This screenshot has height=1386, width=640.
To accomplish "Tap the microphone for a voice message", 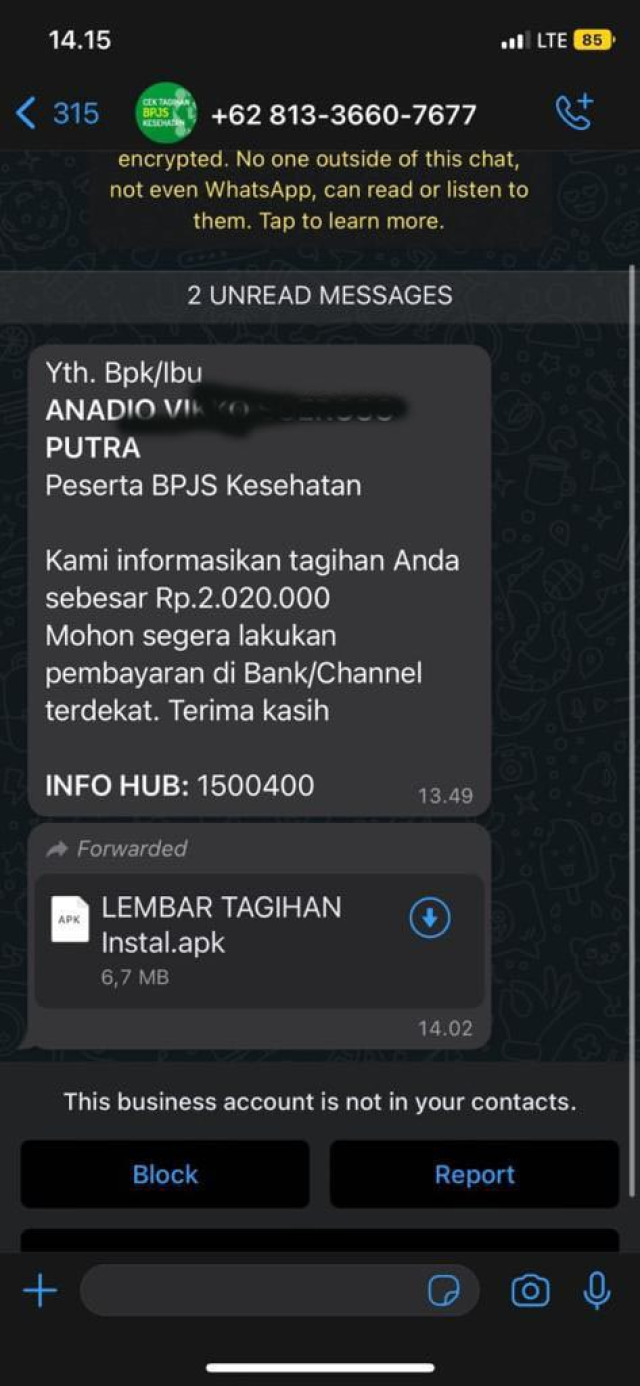I will tap(597, 1291).
